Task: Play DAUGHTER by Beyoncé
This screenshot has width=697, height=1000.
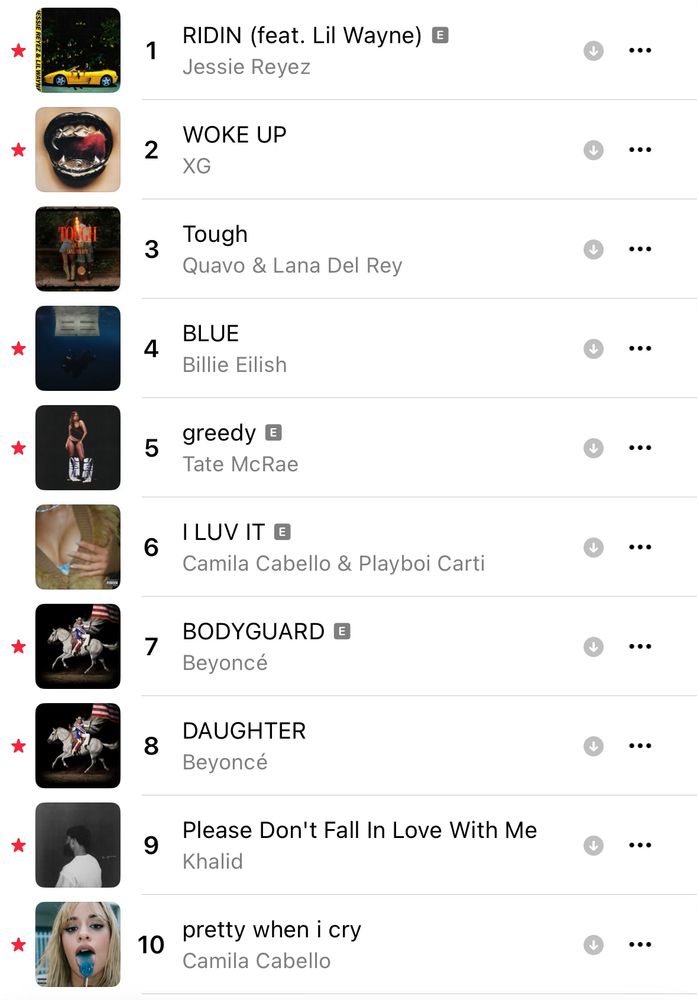Action: (x=244, y=731)
